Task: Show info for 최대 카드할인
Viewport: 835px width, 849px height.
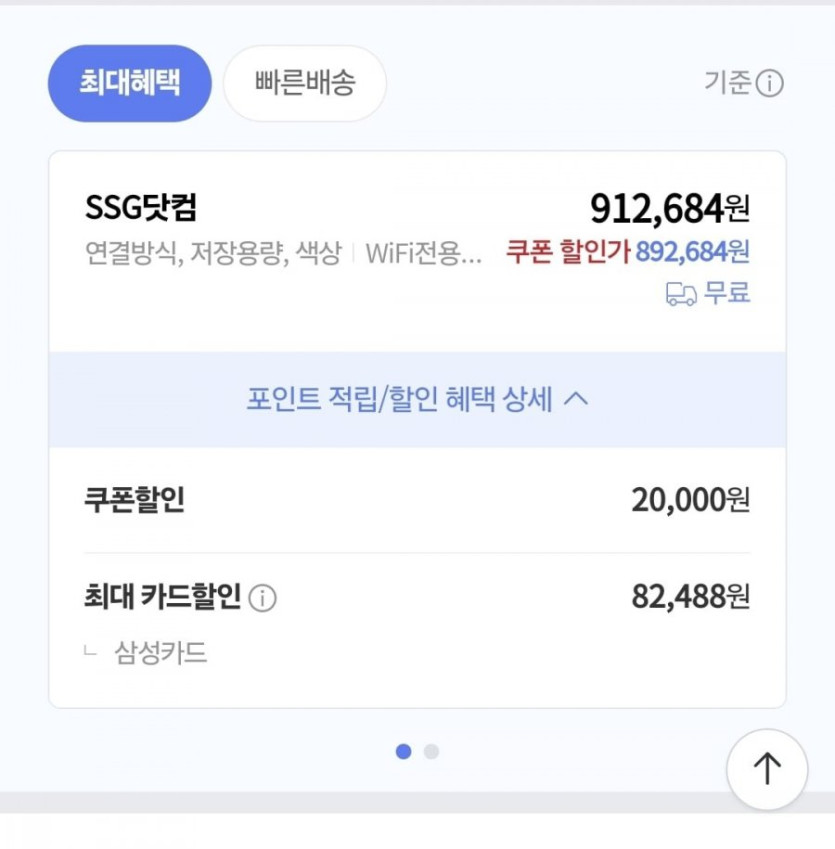Action: point(262,599)
